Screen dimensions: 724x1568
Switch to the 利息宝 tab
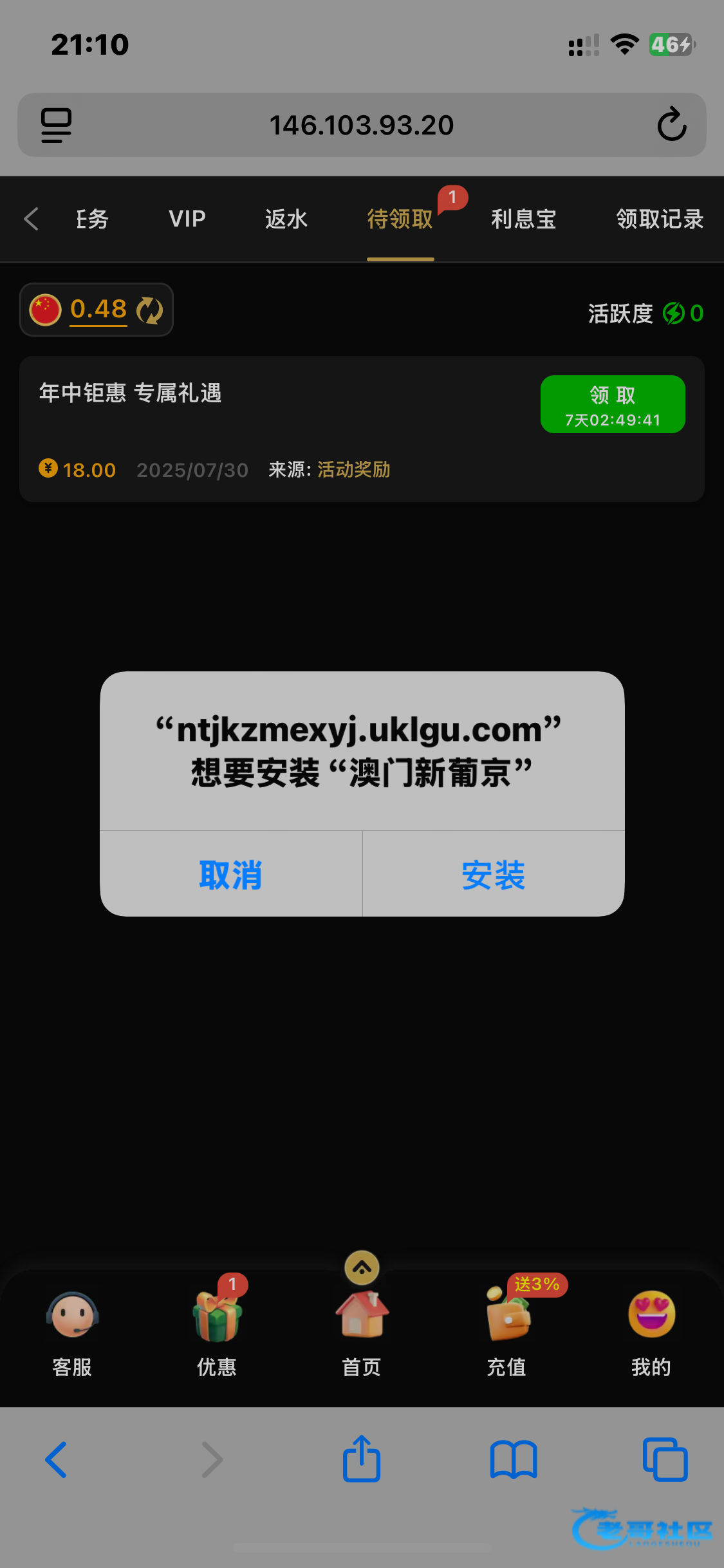[524, 219]
